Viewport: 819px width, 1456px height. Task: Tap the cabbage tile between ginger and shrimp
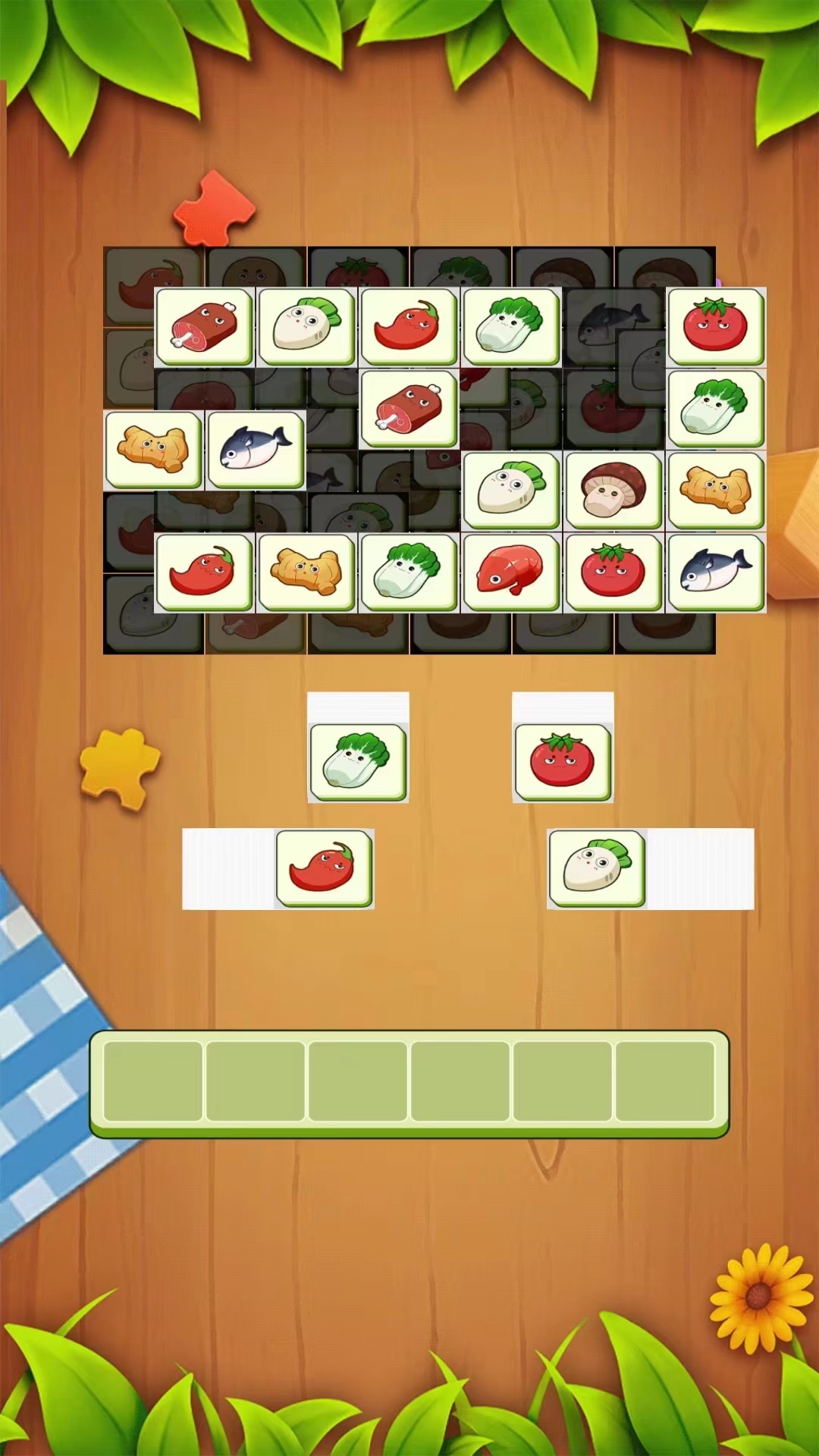click(409, 572)
